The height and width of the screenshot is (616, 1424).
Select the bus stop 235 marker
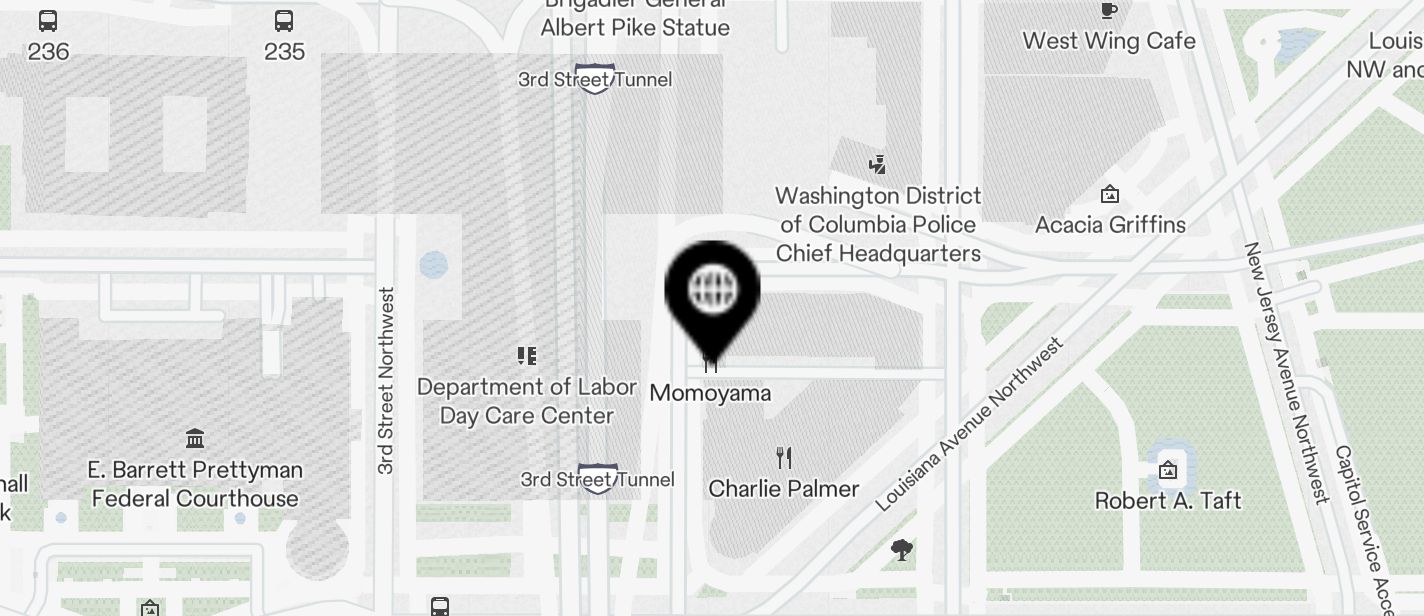point(284,21)
